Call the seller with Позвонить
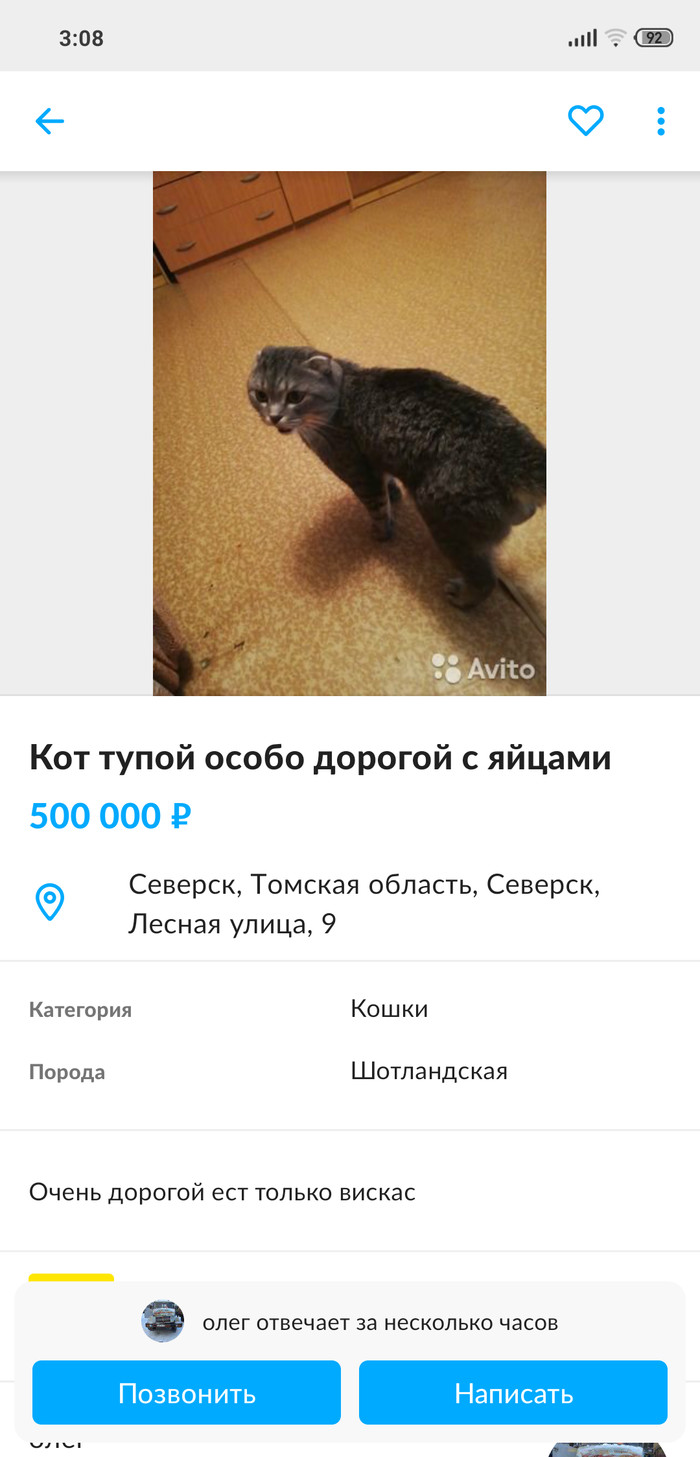The width and height of the screenshot is (700, 1457). click(187, 1392)
